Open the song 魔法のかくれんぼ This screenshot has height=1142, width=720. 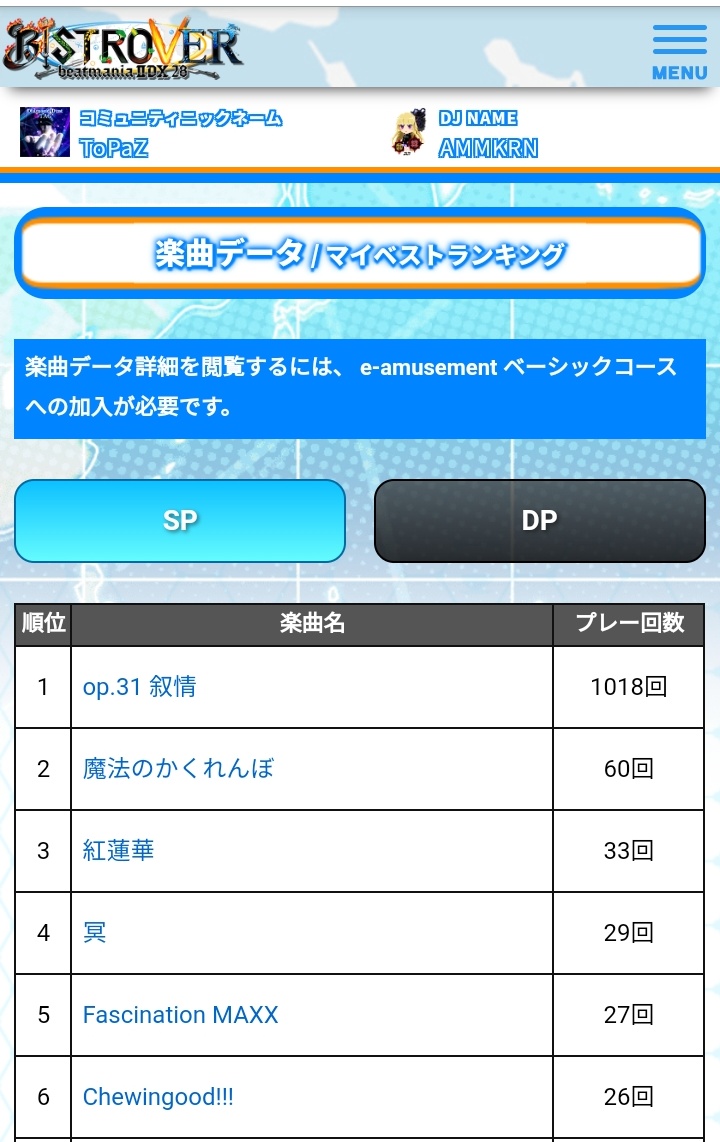(178, 769)
